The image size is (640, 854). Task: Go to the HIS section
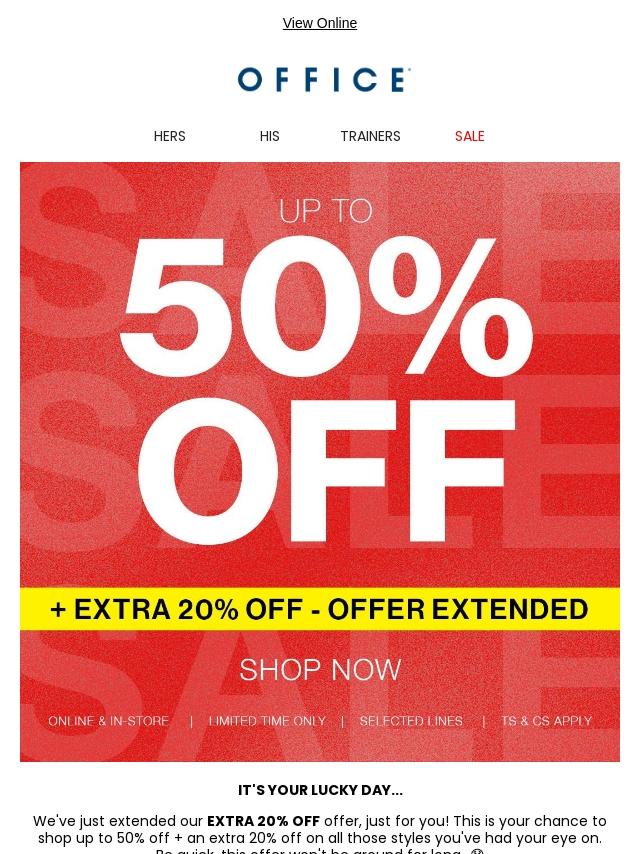pyautogui.click(x=269, y=136)
